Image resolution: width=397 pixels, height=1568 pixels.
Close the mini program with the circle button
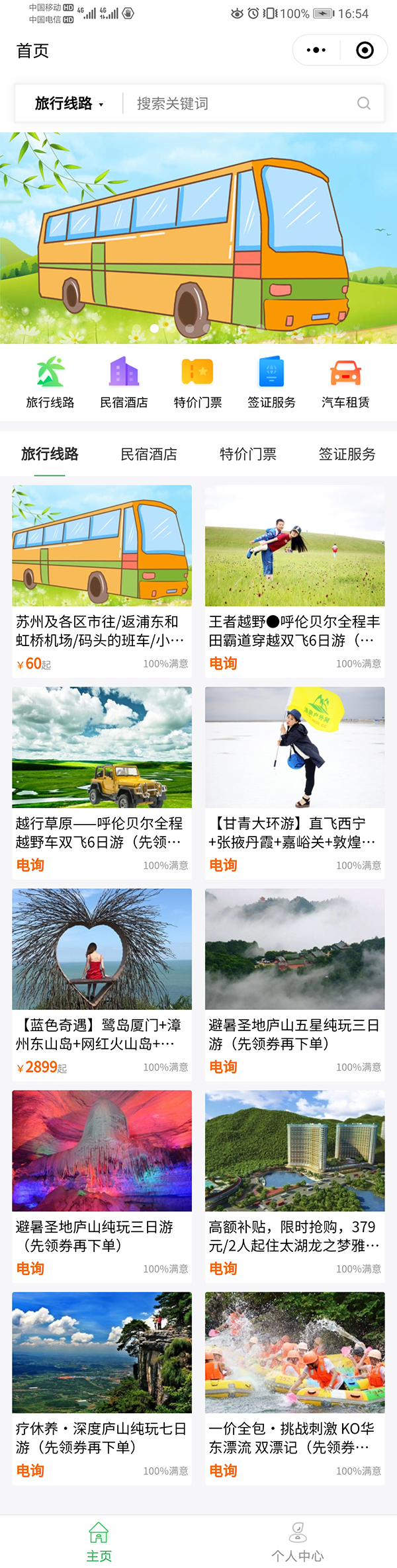coord(365,50)
